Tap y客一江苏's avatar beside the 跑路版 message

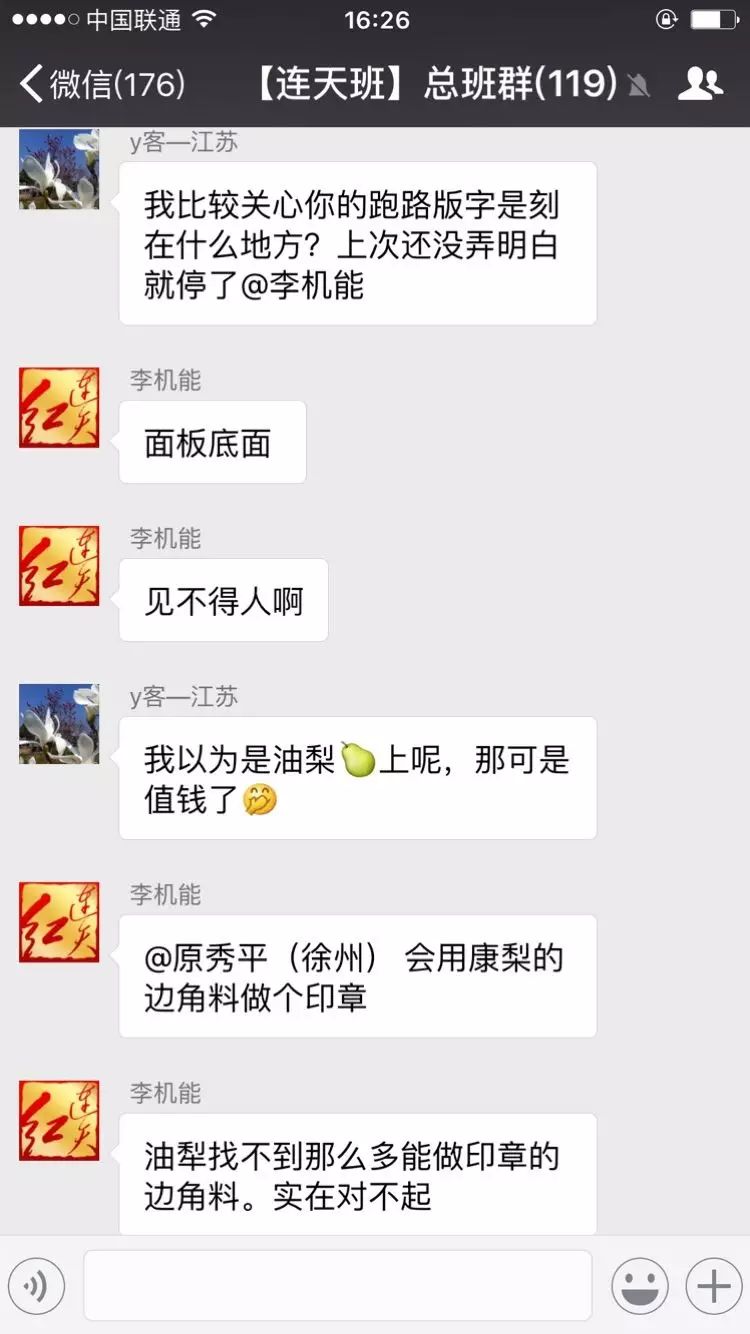59,170
